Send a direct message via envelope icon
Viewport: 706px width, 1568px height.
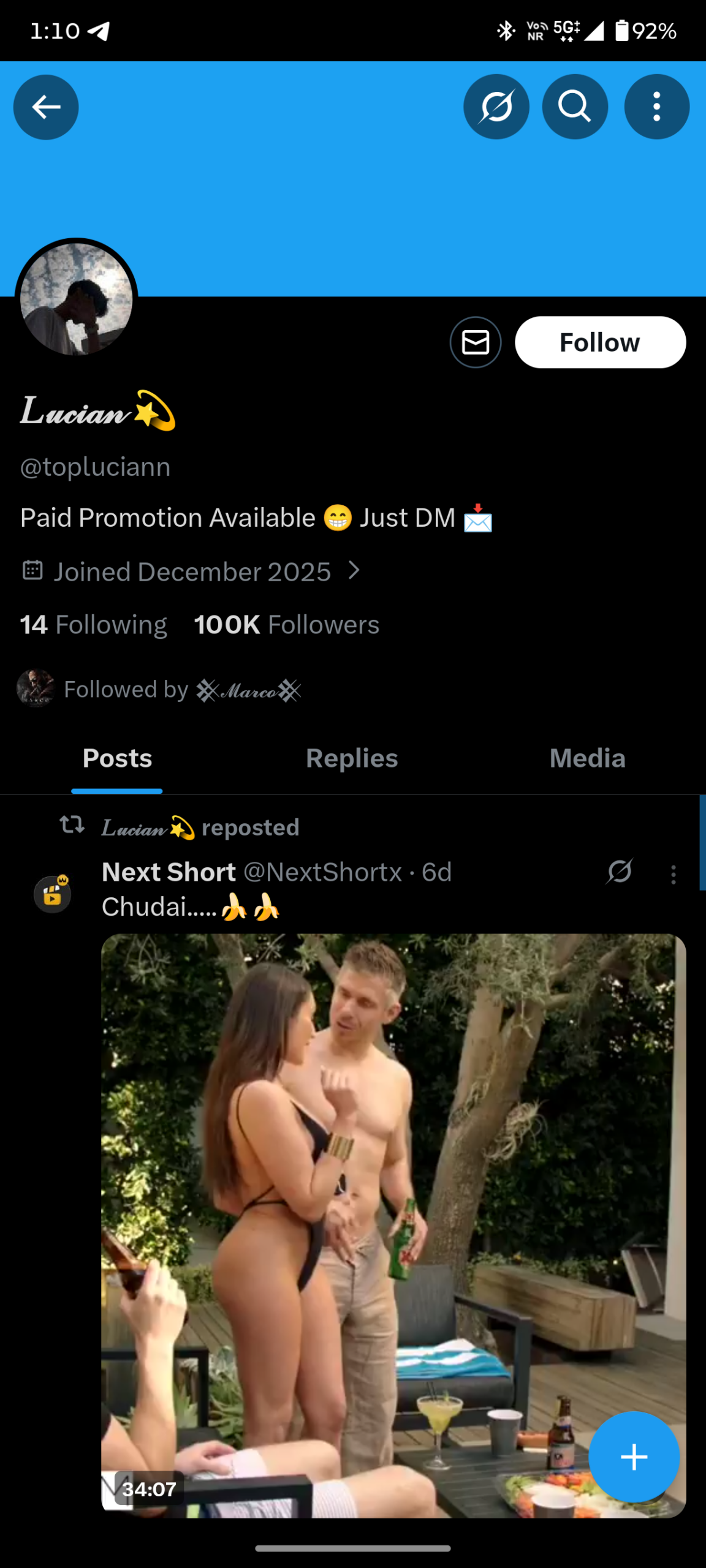[476, 342]
